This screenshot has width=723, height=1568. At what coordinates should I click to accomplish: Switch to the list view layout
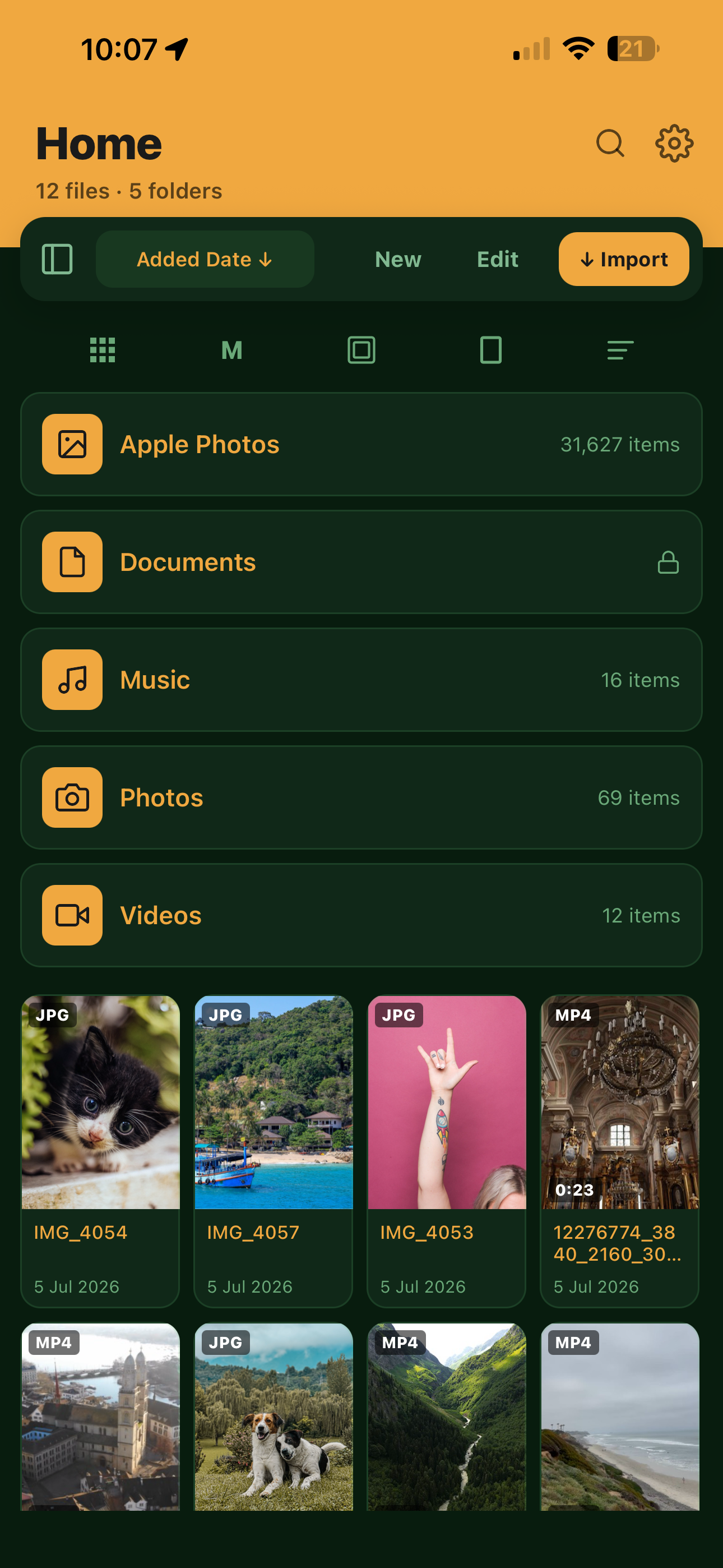click(x=620, y=350)
